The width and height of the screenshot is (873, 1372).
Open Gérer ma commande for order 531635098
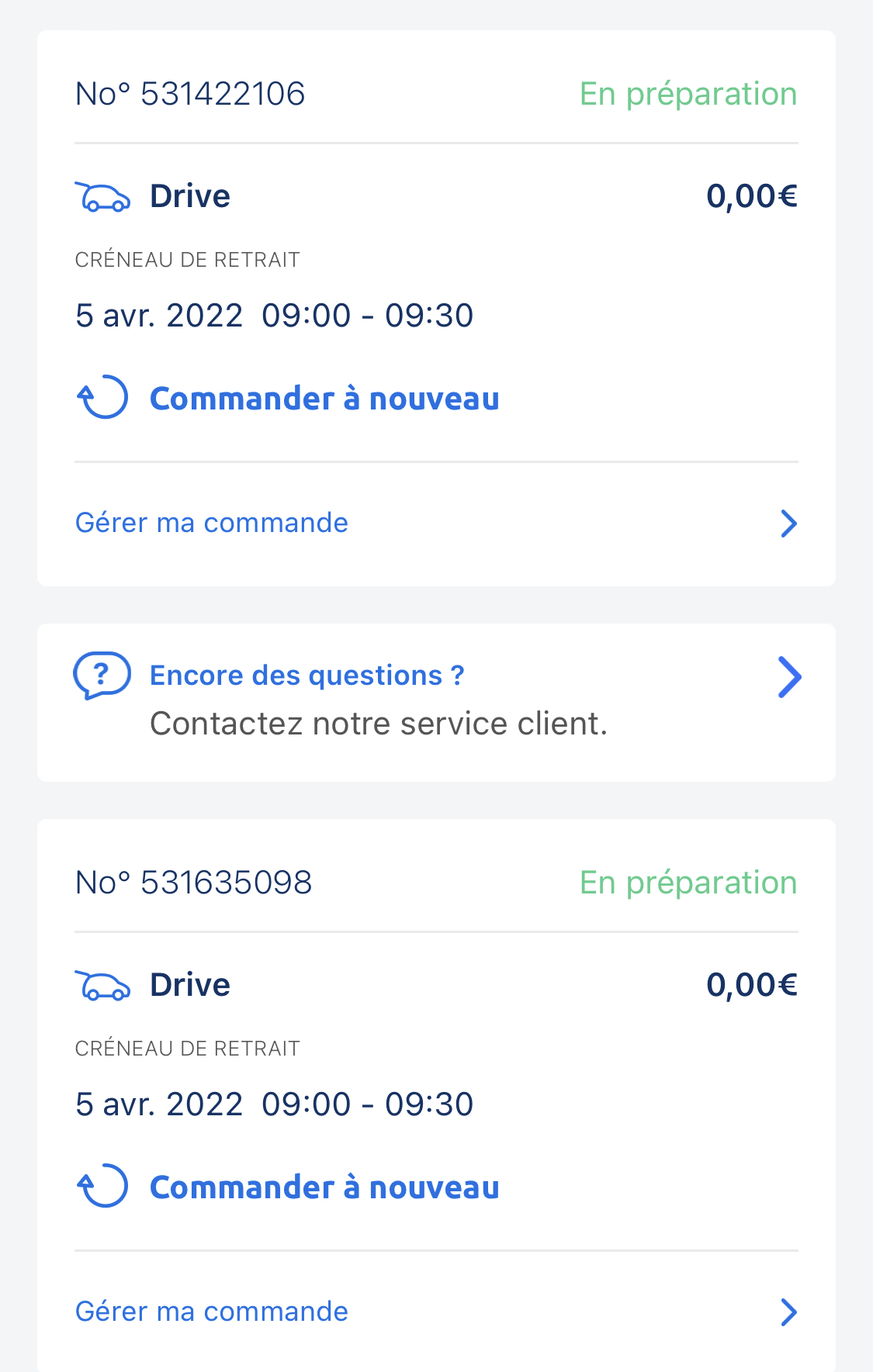tap(435, 1312)
